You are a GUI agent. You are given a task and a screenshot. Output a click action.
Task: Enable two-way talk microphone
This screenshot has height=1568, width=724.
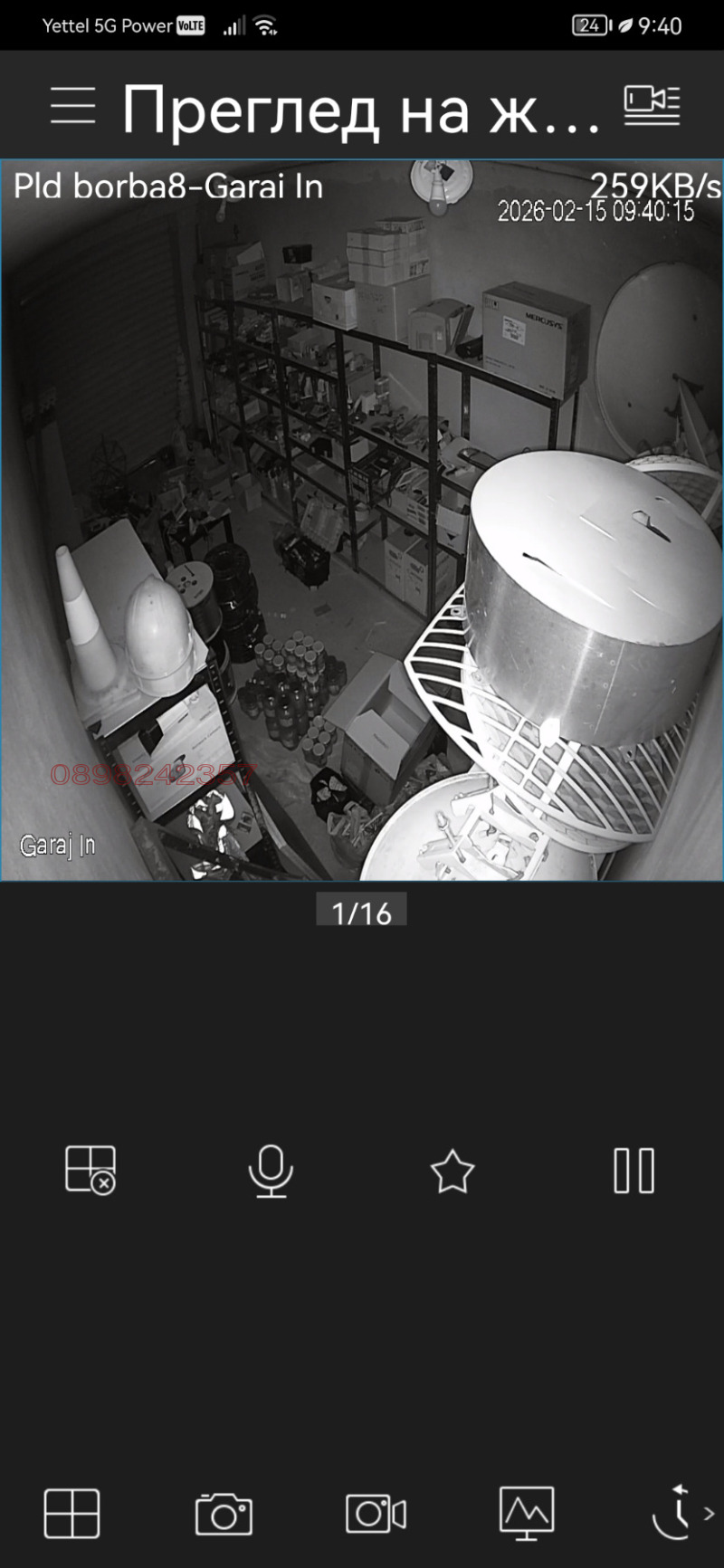[271, 1171]
